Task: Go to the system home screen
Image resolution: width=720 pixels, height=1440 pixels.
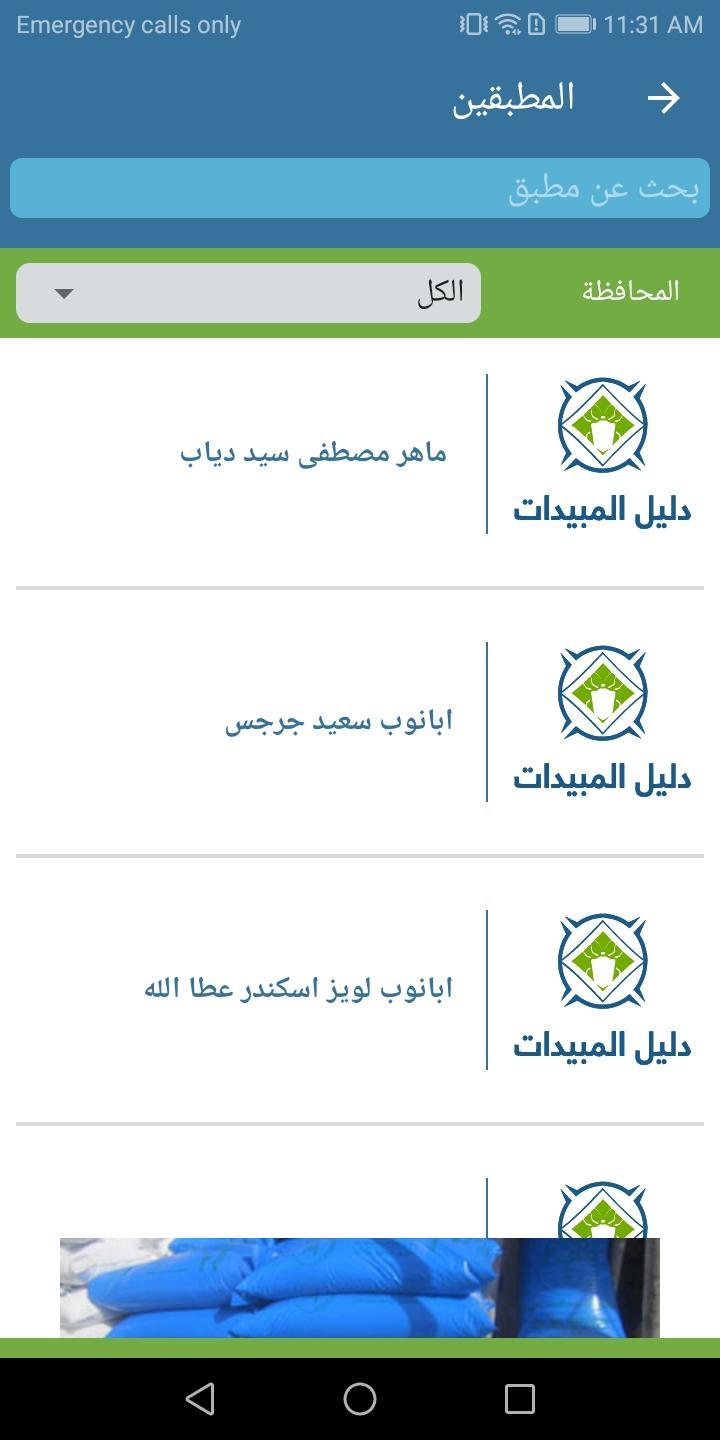Action: click(360, 1399)
